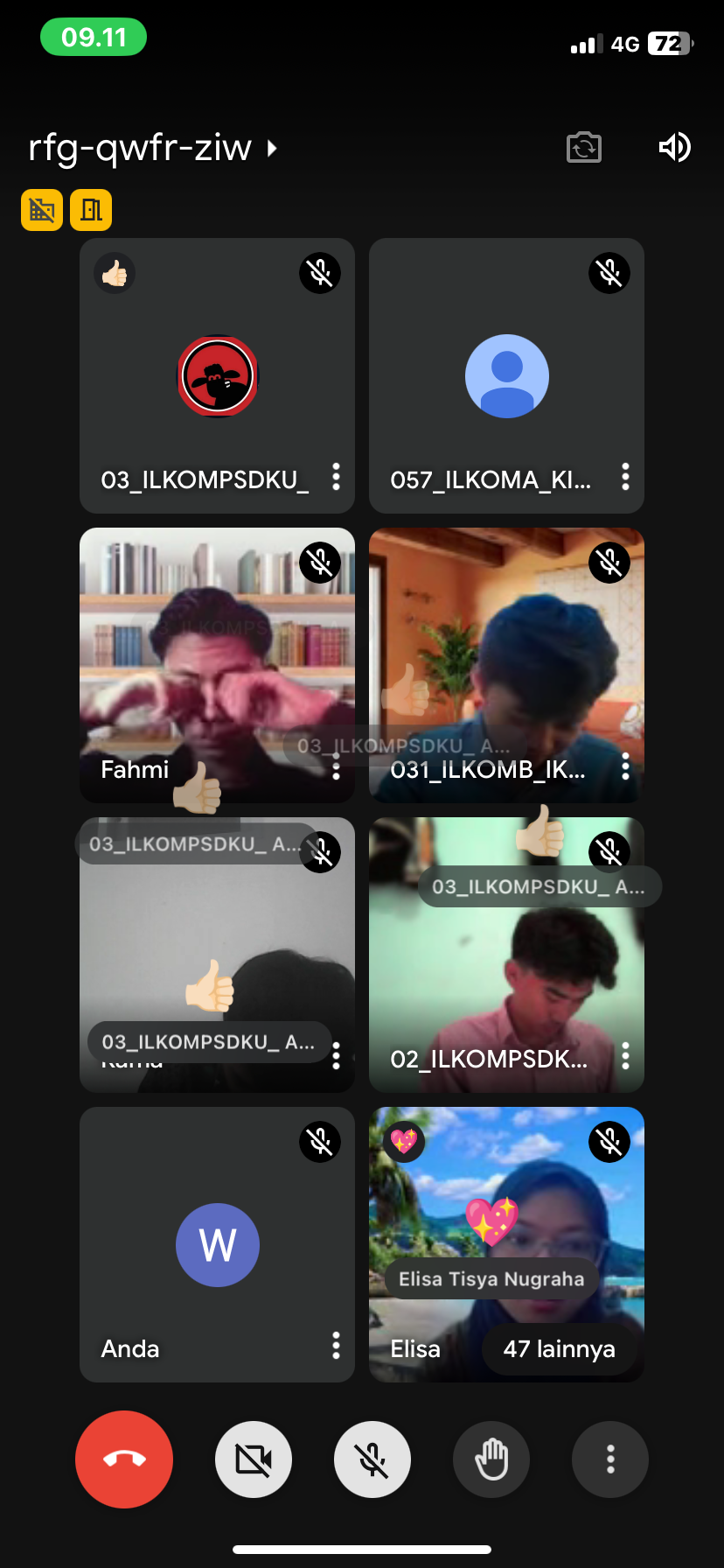This screenshot has height=1568, width=724.
Task: Tap the yellow door status badge
Action: pos(91,210)
